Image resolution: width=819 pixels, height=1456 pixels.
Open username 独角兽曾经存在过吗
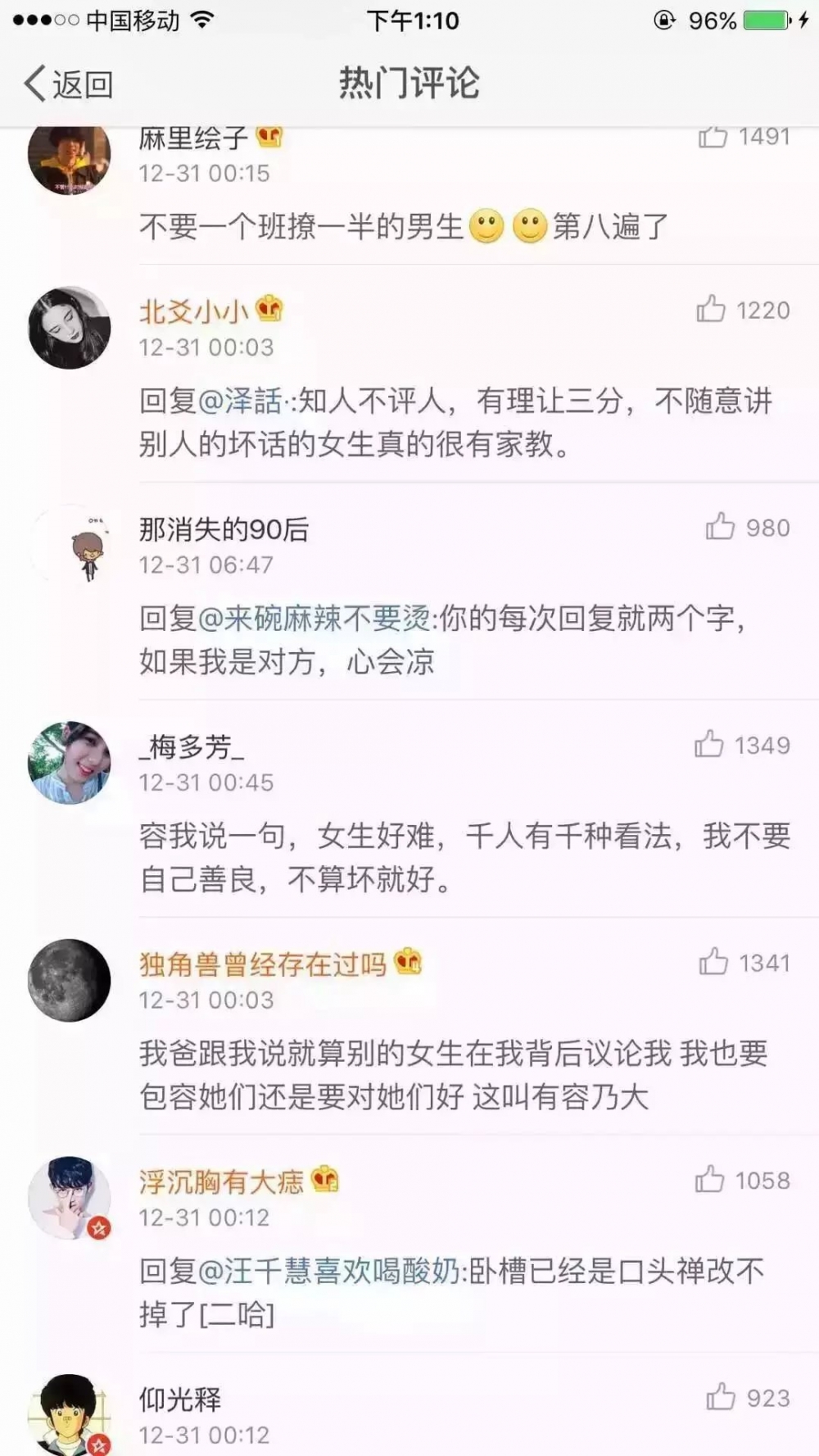[263, 964]
